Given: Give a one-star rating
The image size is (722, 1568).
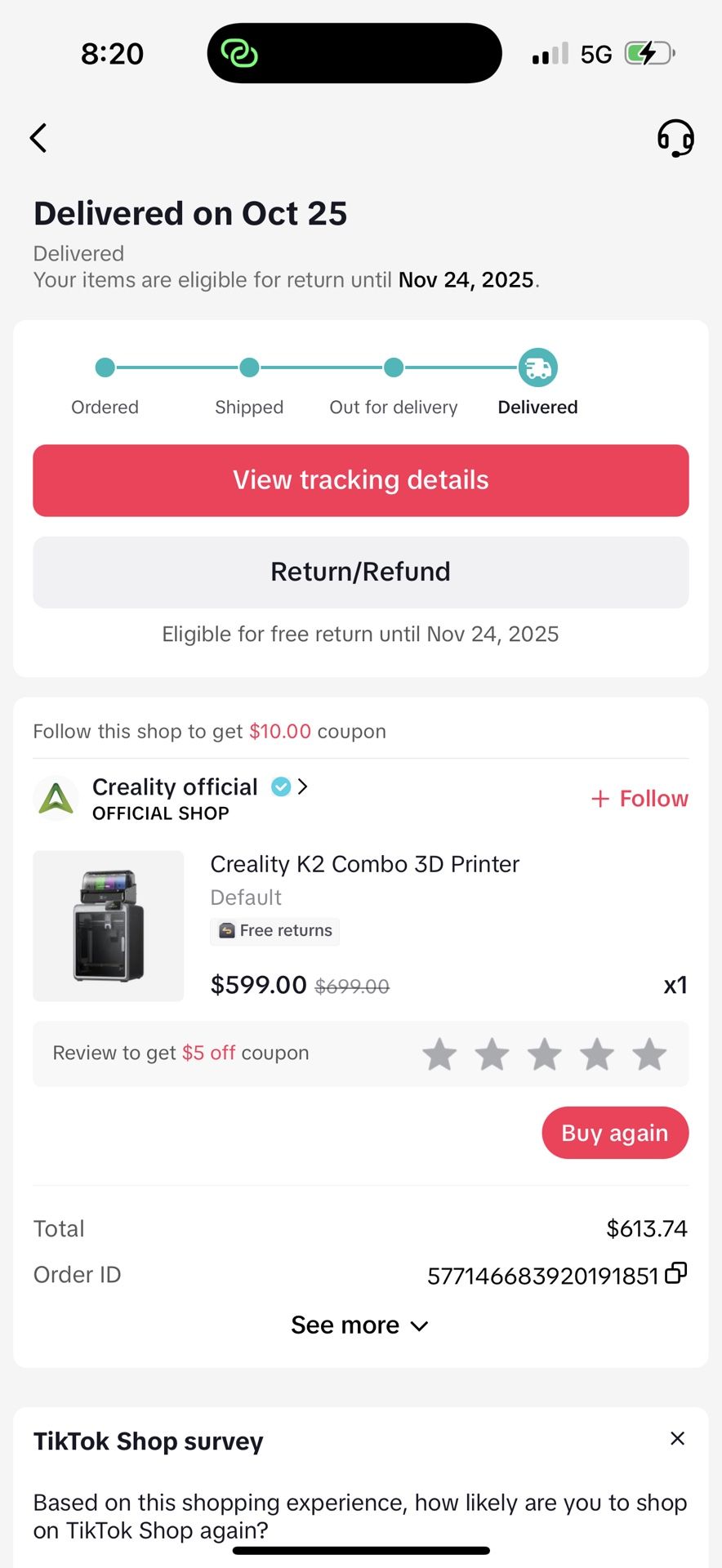Looking at the screenshot, I should pos(439,1054).
